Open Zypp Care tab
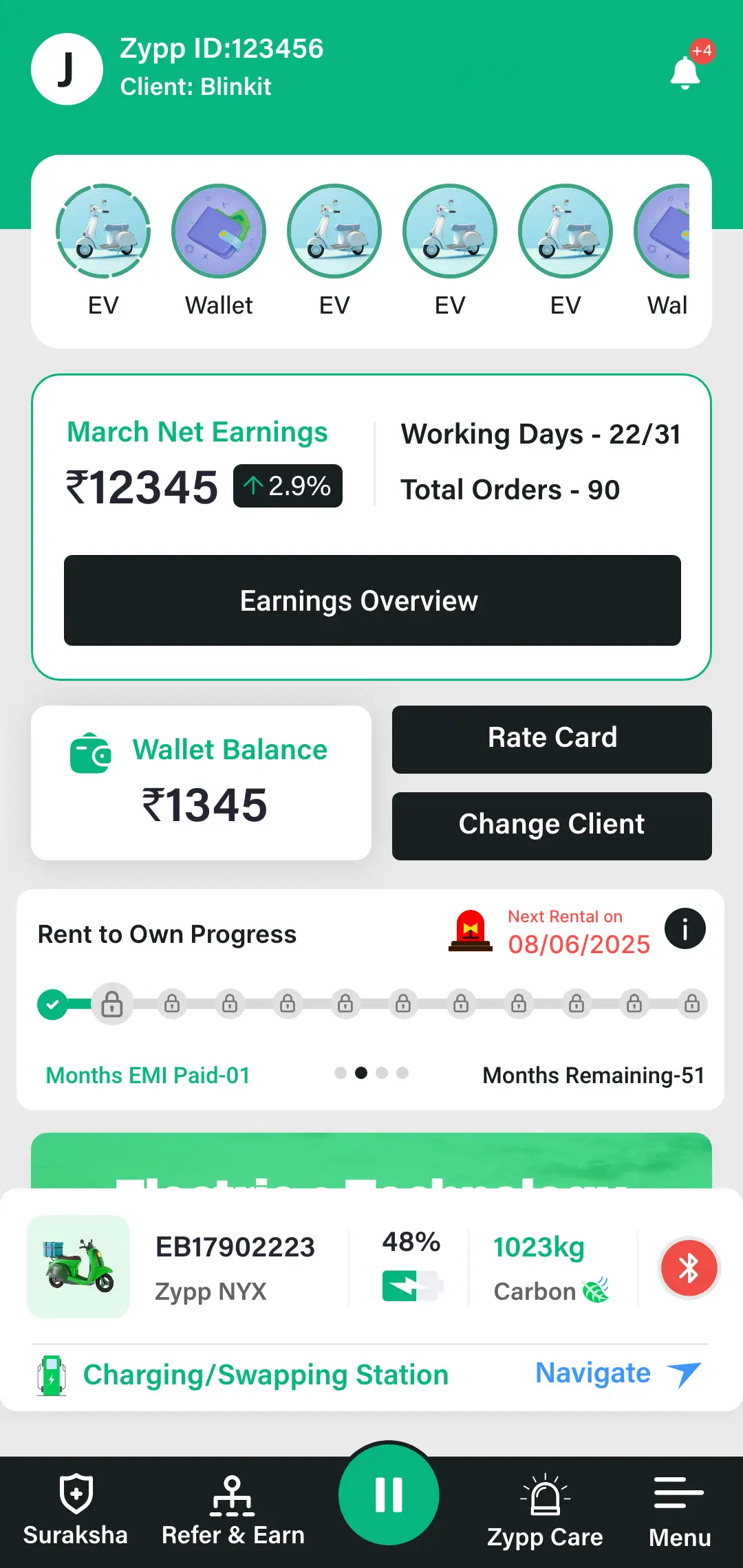The width and height of the screenshot is (743, 1568). click(x=545, y=1510)
